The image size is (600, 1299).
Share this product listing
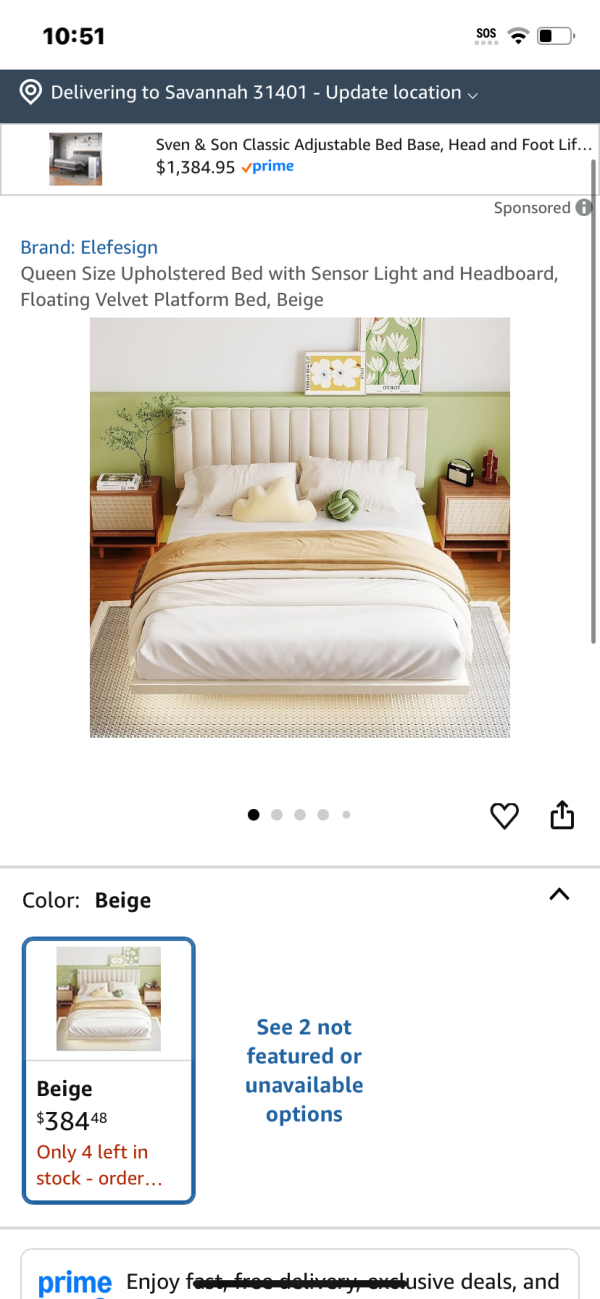(563, 816)
